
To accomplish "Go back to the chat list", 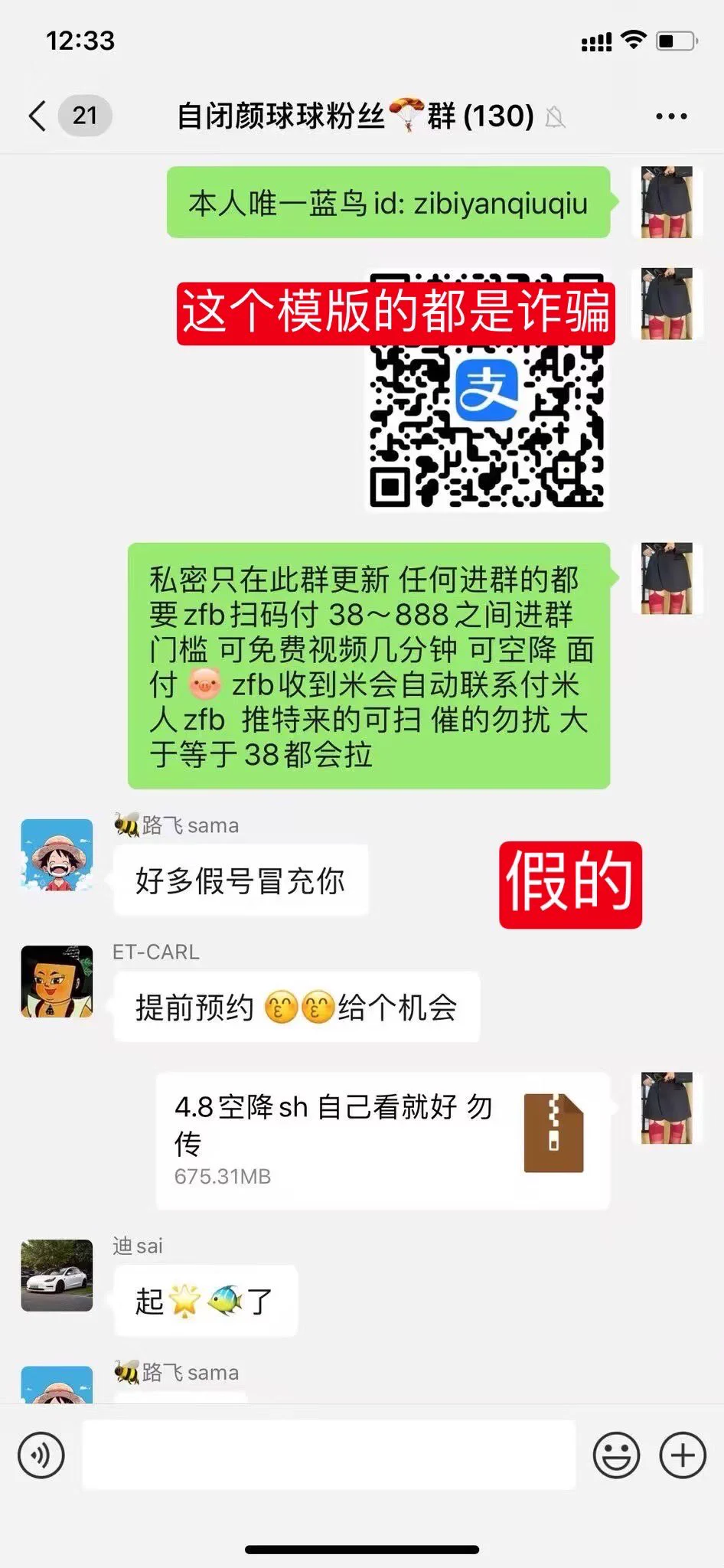I will [x=38, y=116].
